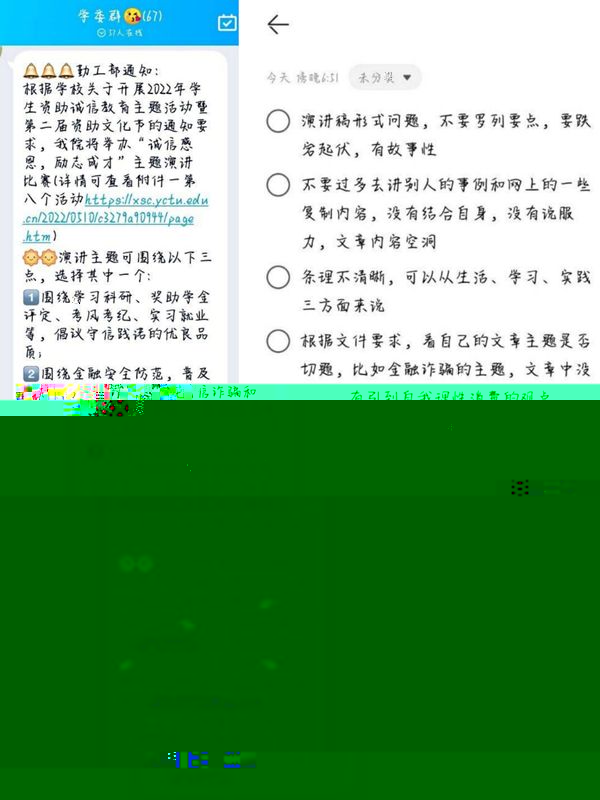Check off the 演讲稿形式问题 item
Image resolution: width=600 pixels, height=800 pixels.
click(278, 121)
